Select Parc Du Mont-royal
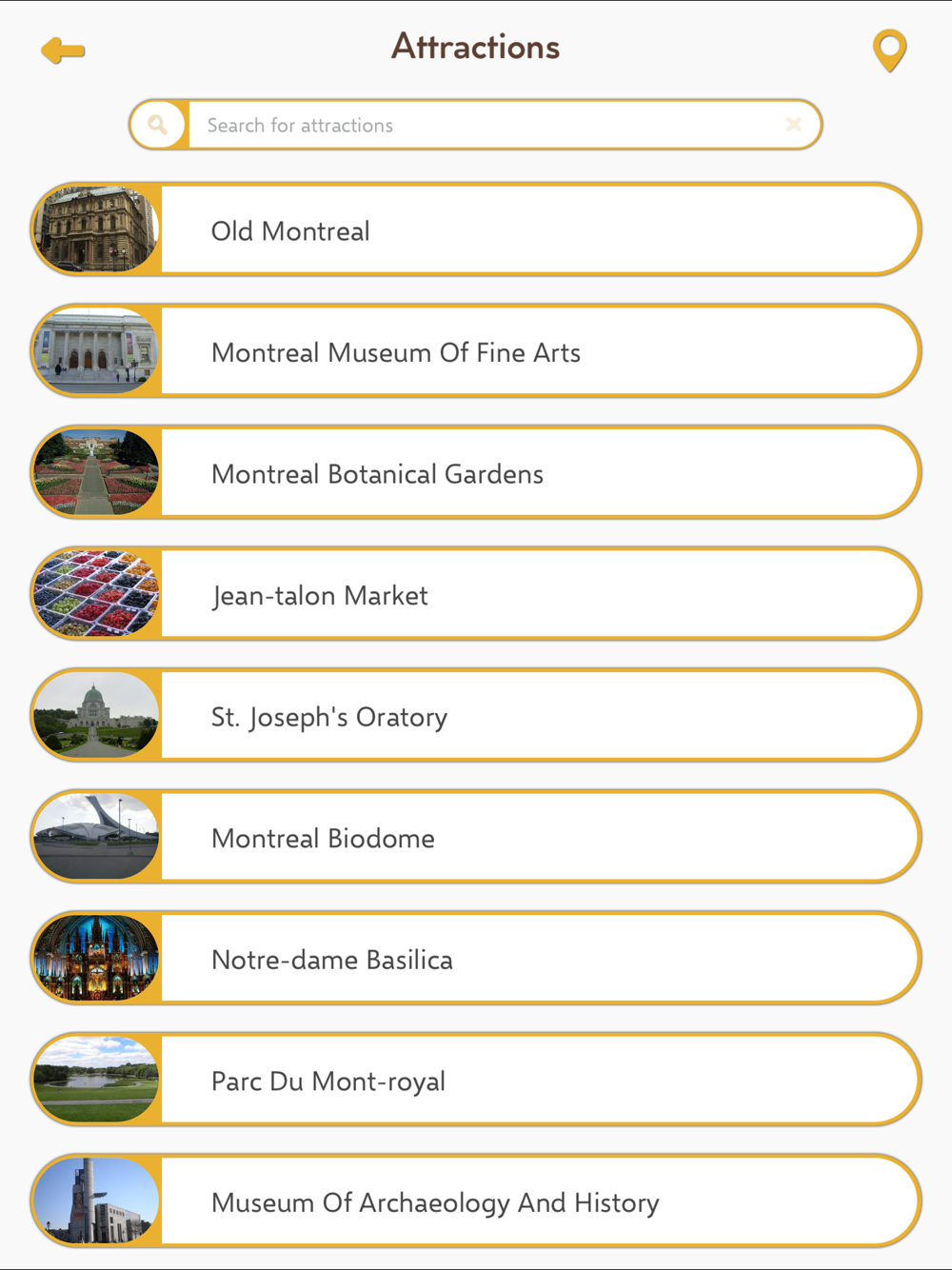Viewport: 952px width, 1270px height. coord(476,1080)
